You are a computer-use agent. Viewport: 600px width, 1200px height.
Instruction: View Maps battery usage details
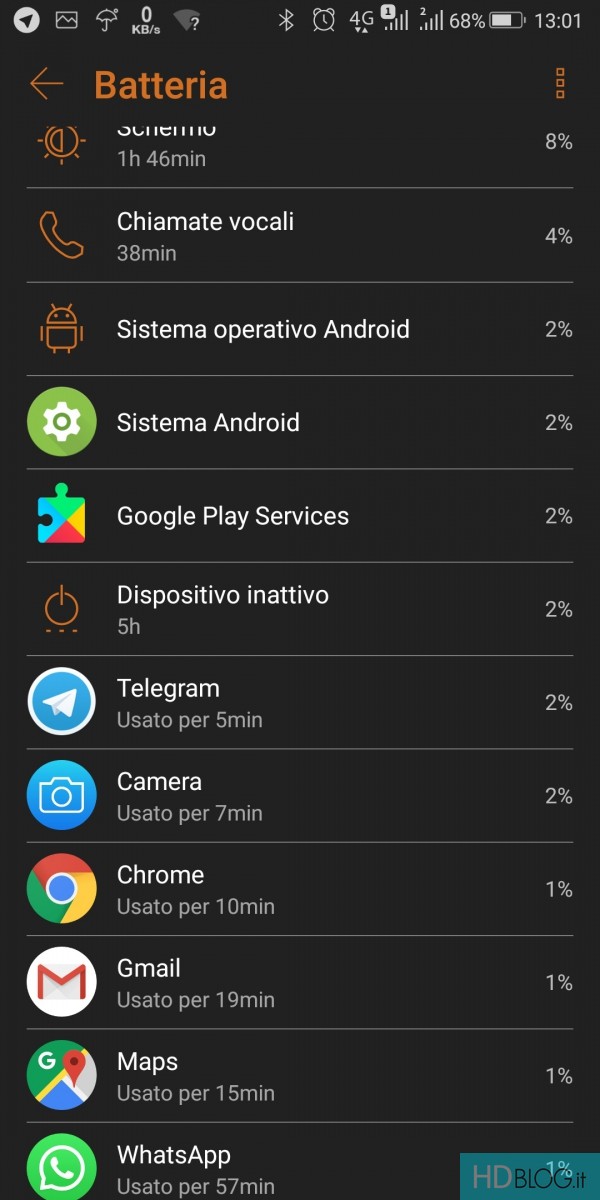tap(300, 1076)
